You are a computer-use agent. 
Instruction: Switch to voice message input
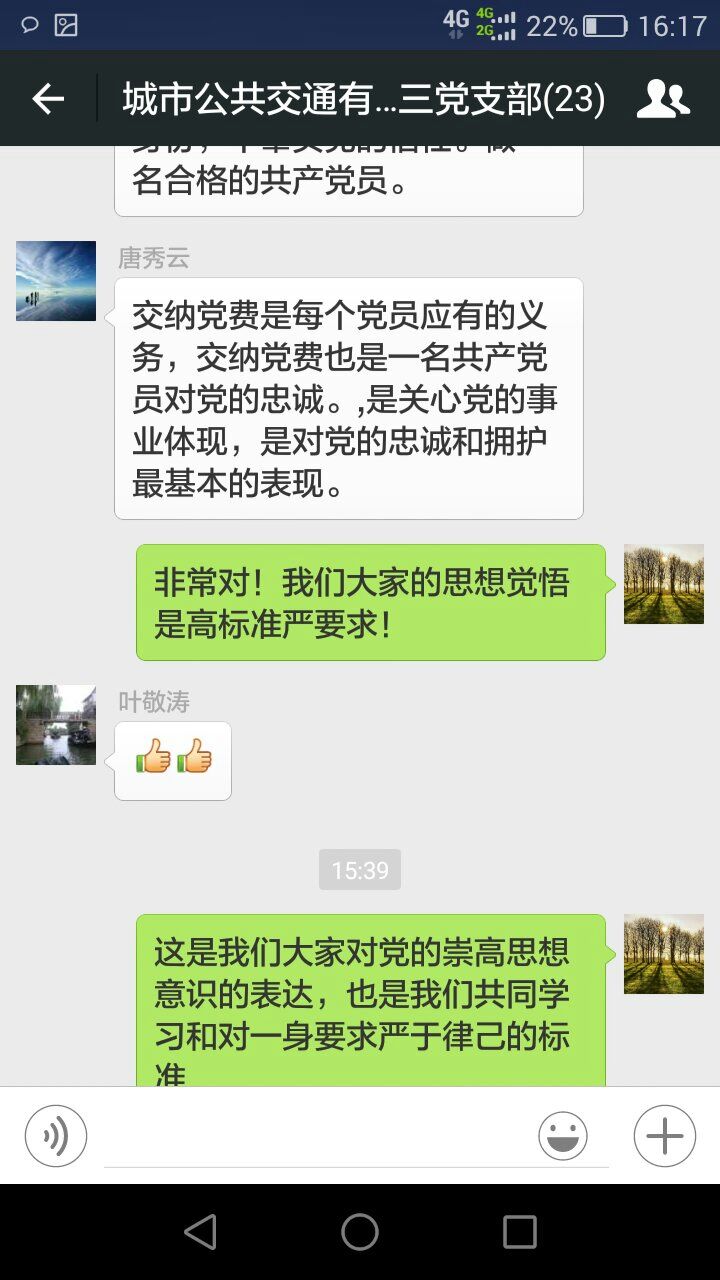coord(56,1136)
